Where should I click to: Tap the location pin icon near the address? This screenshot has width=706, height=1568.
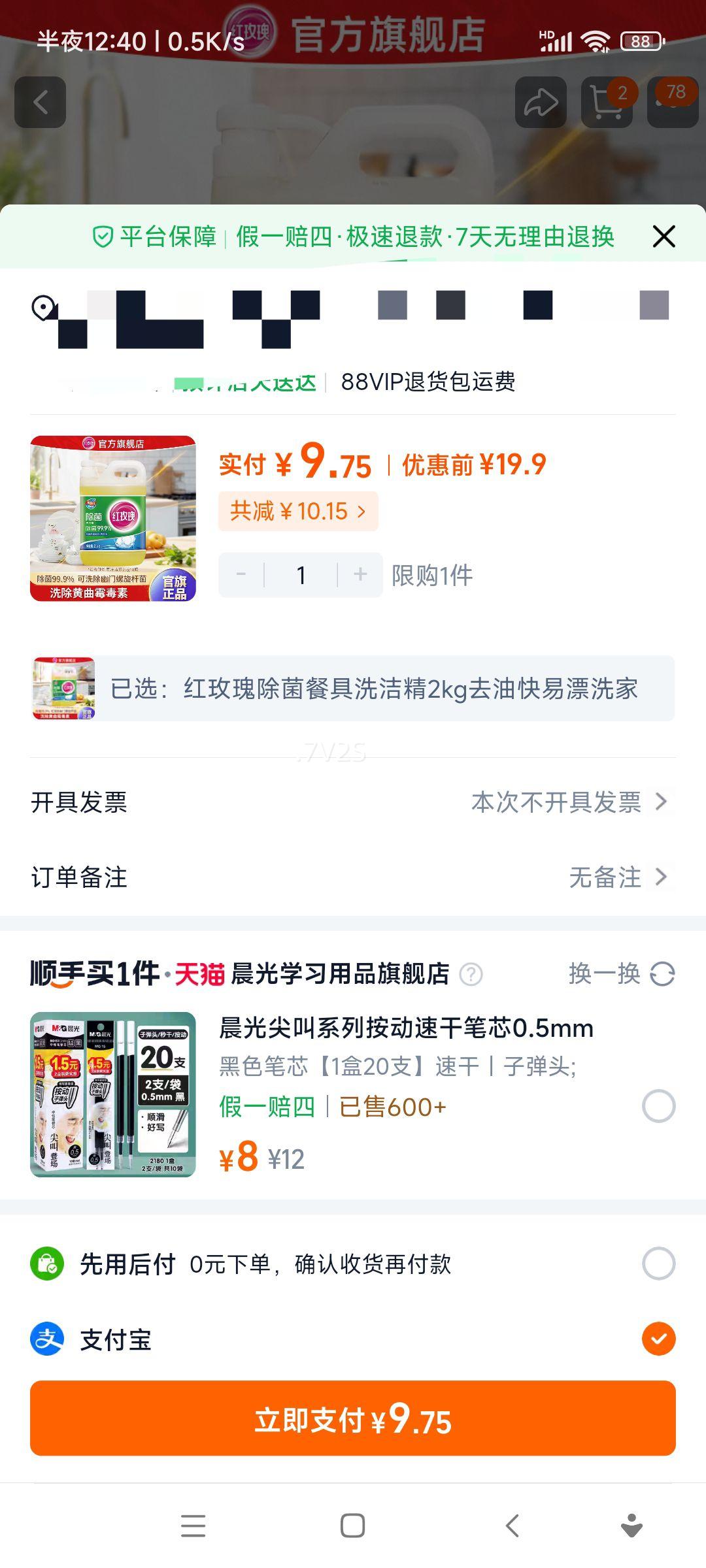tap(42, 307)
